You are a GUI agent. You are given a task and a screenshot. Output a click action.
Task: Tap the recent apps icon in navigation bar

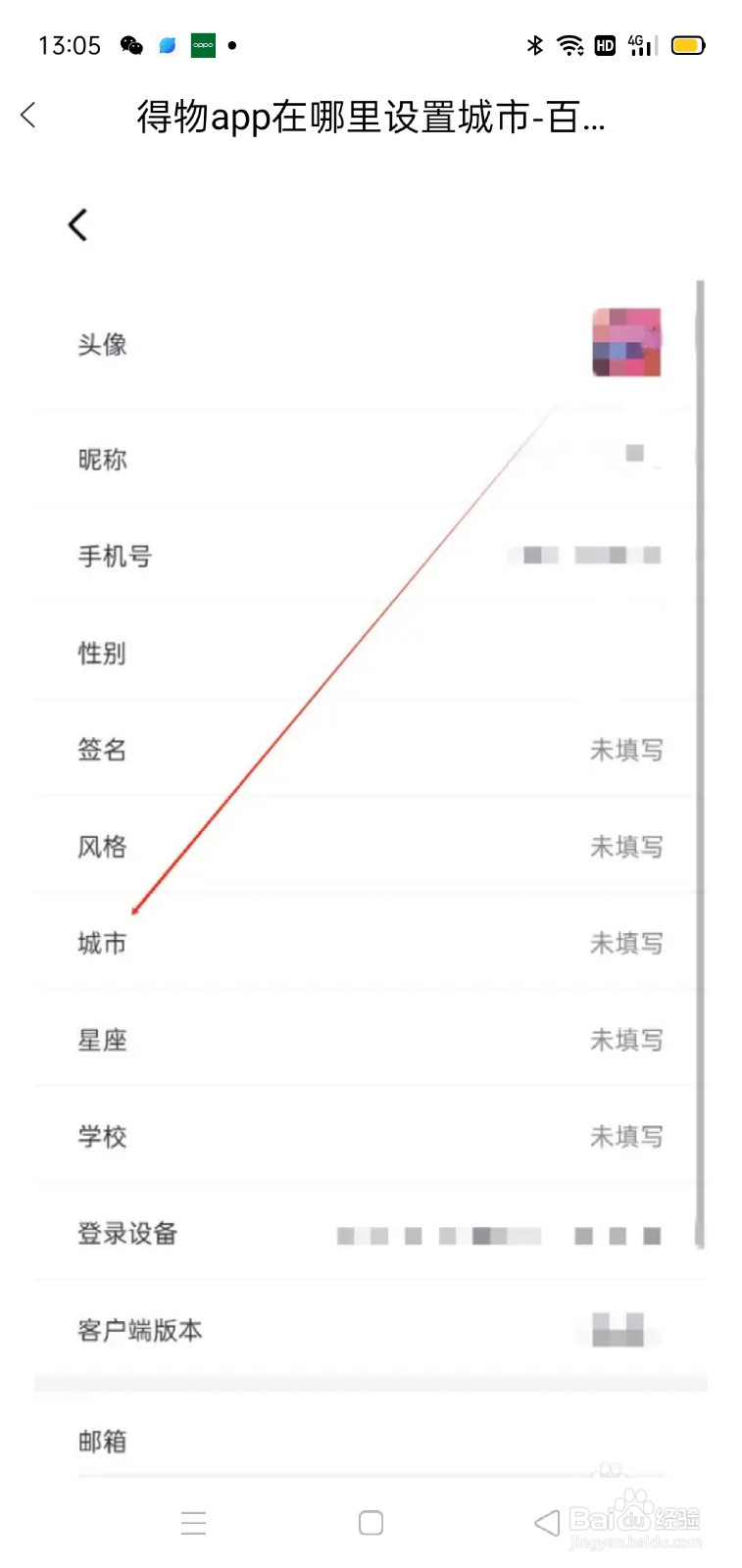point(193,1522)
